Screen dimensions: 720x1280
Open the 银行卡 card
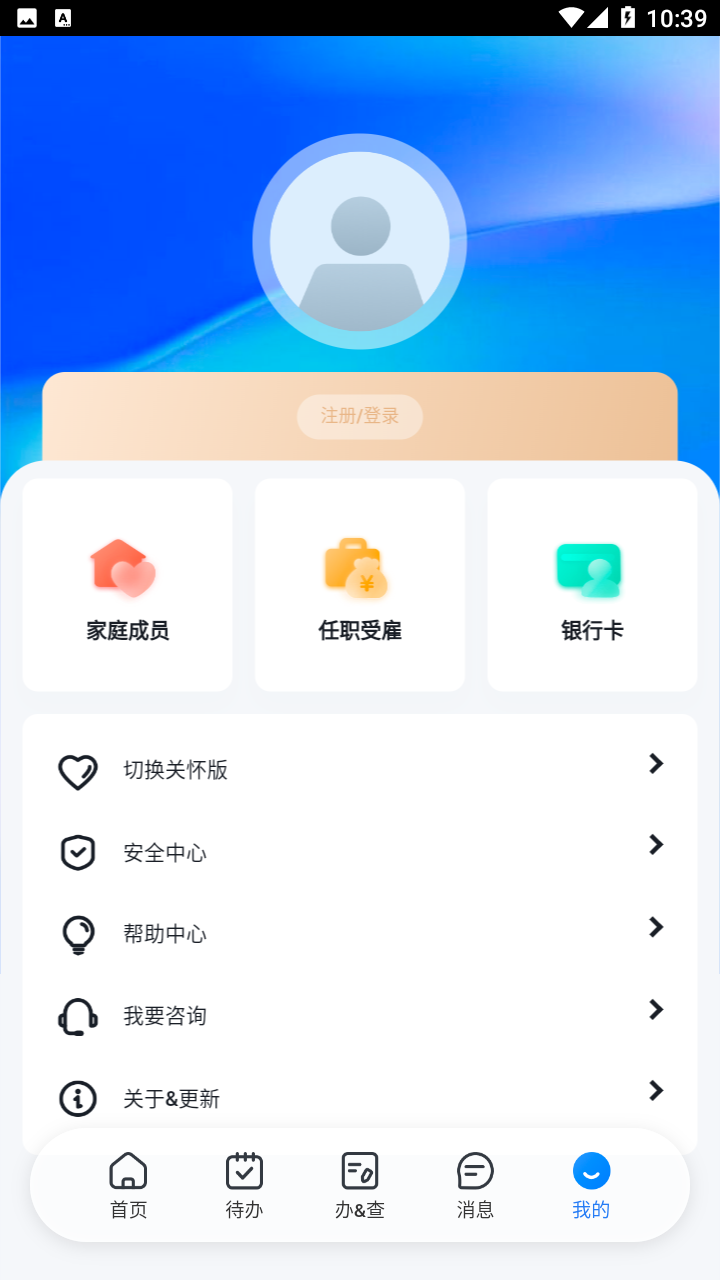(x=592, y=585)
